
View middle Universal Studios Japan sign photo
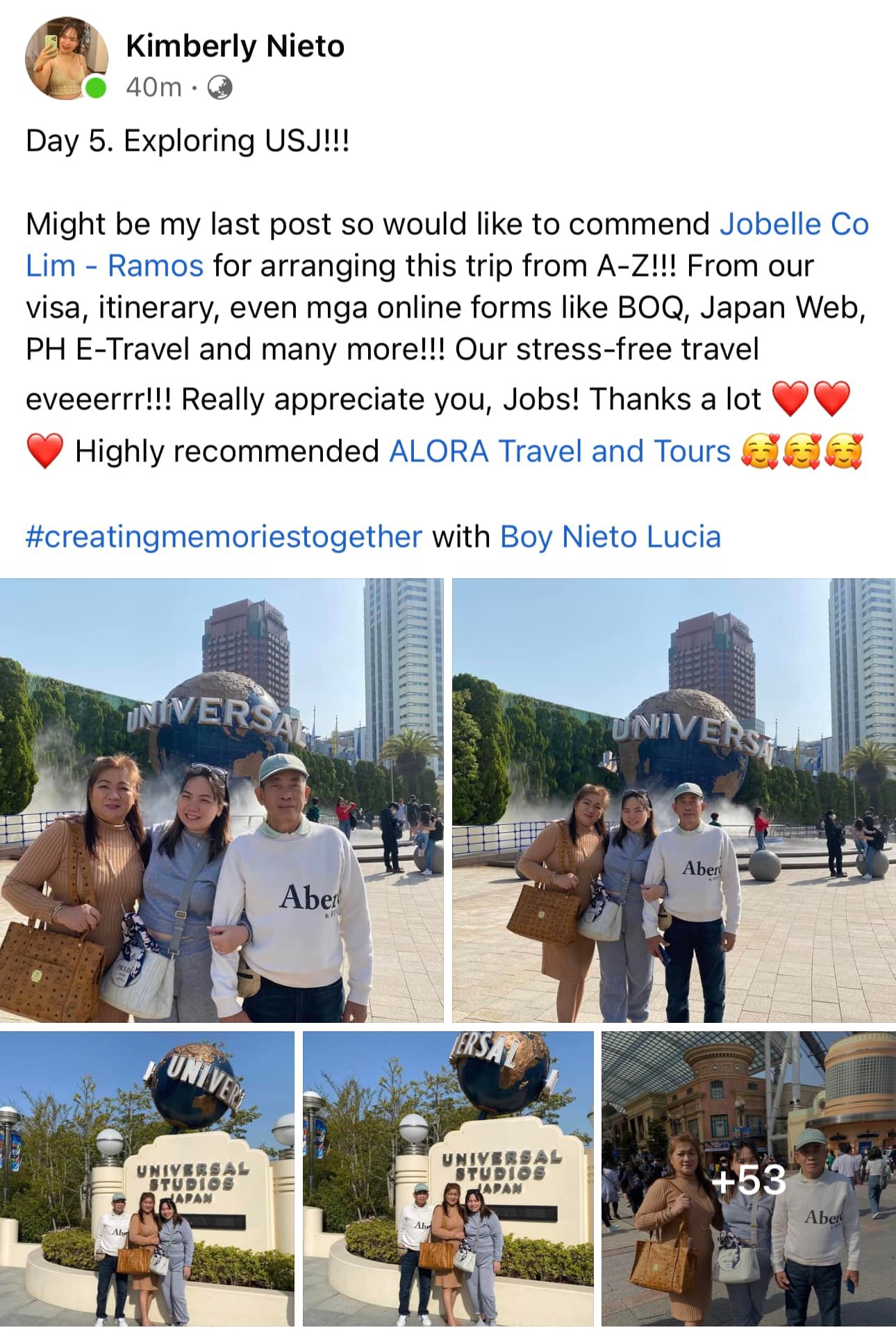tap(448, 1179)
